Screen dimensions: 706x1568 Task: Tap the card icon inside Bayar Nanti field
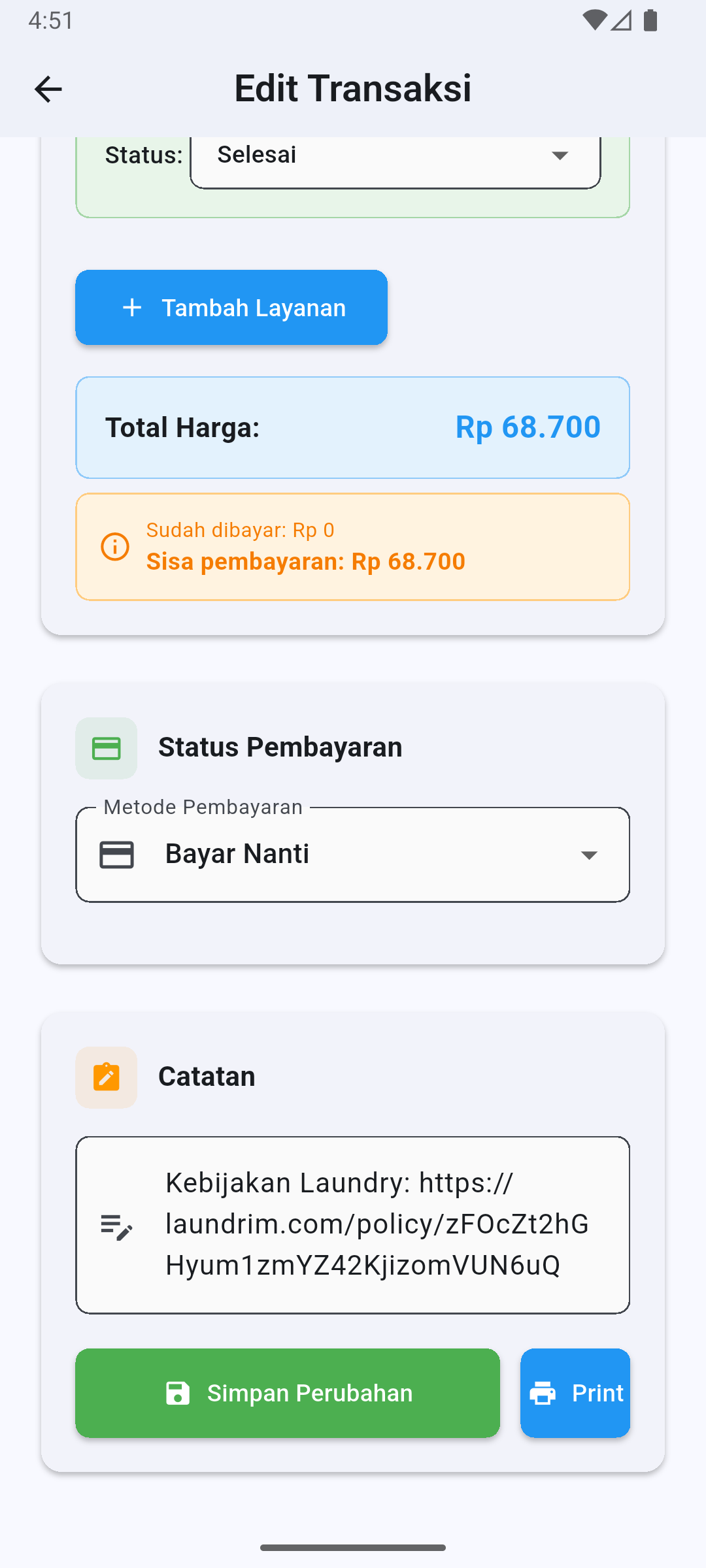(118, 853)
